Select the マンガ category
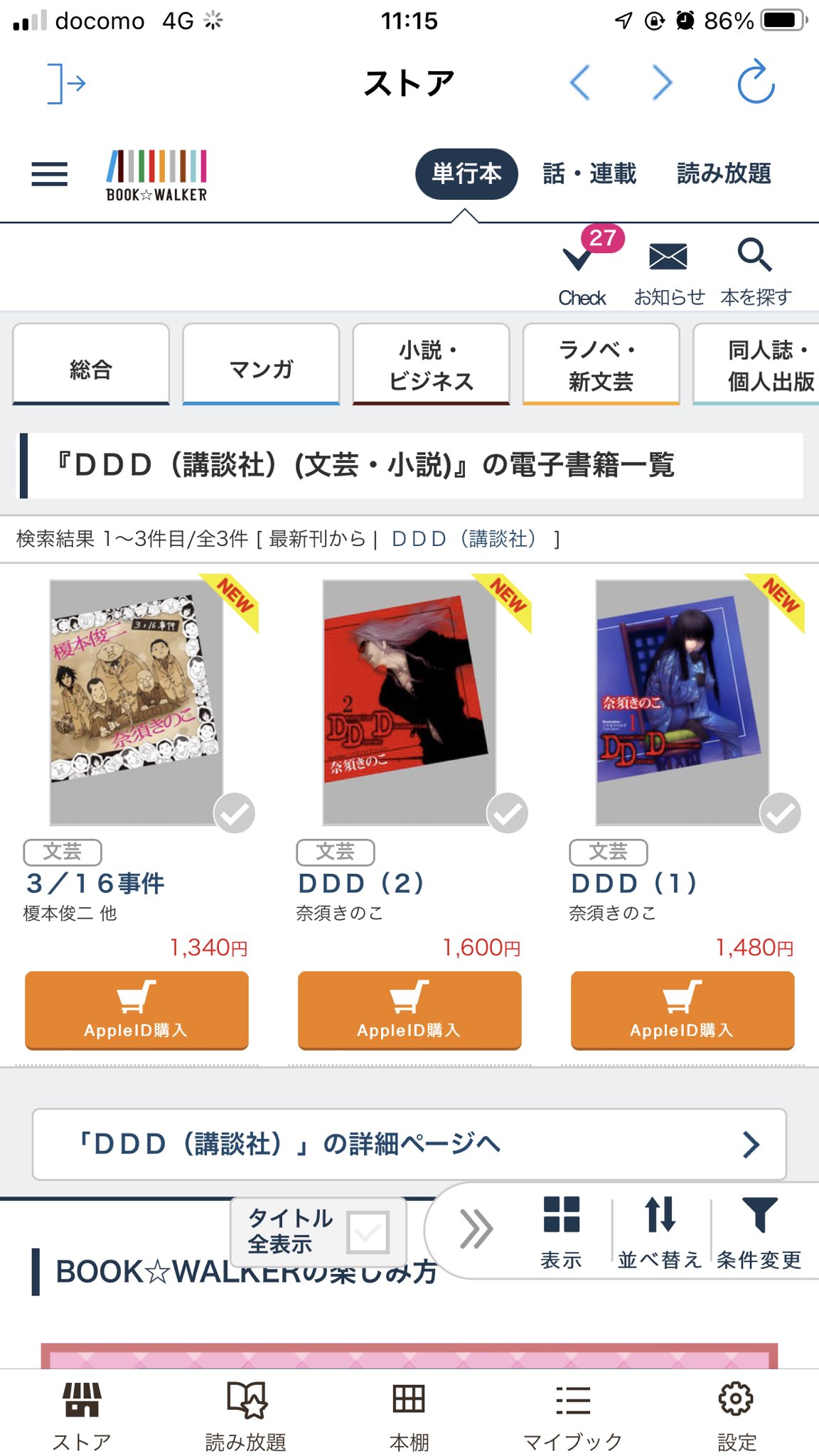This screenshot has height=1456, width=819. click(x=261, y=365)
